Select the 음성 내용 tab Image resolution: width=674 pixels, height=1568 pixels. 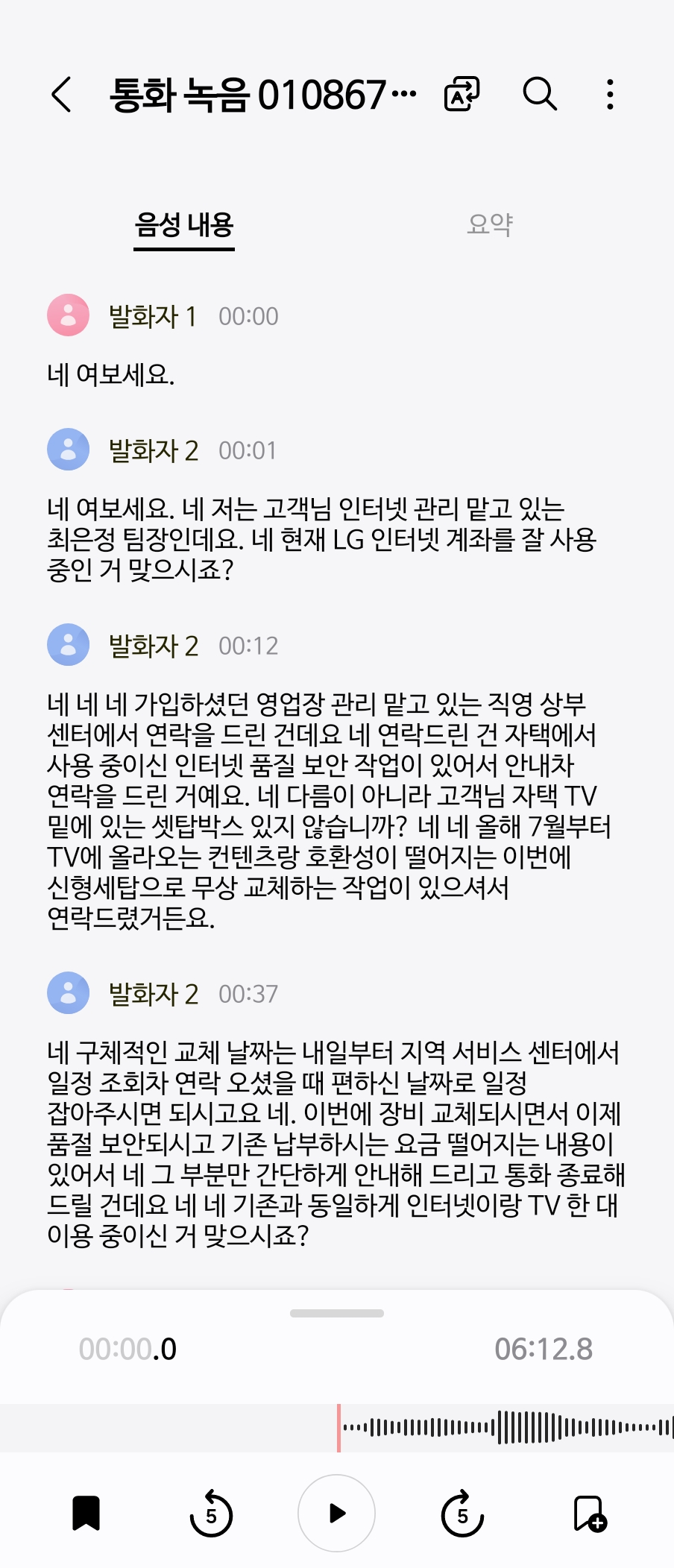point(184,224)
